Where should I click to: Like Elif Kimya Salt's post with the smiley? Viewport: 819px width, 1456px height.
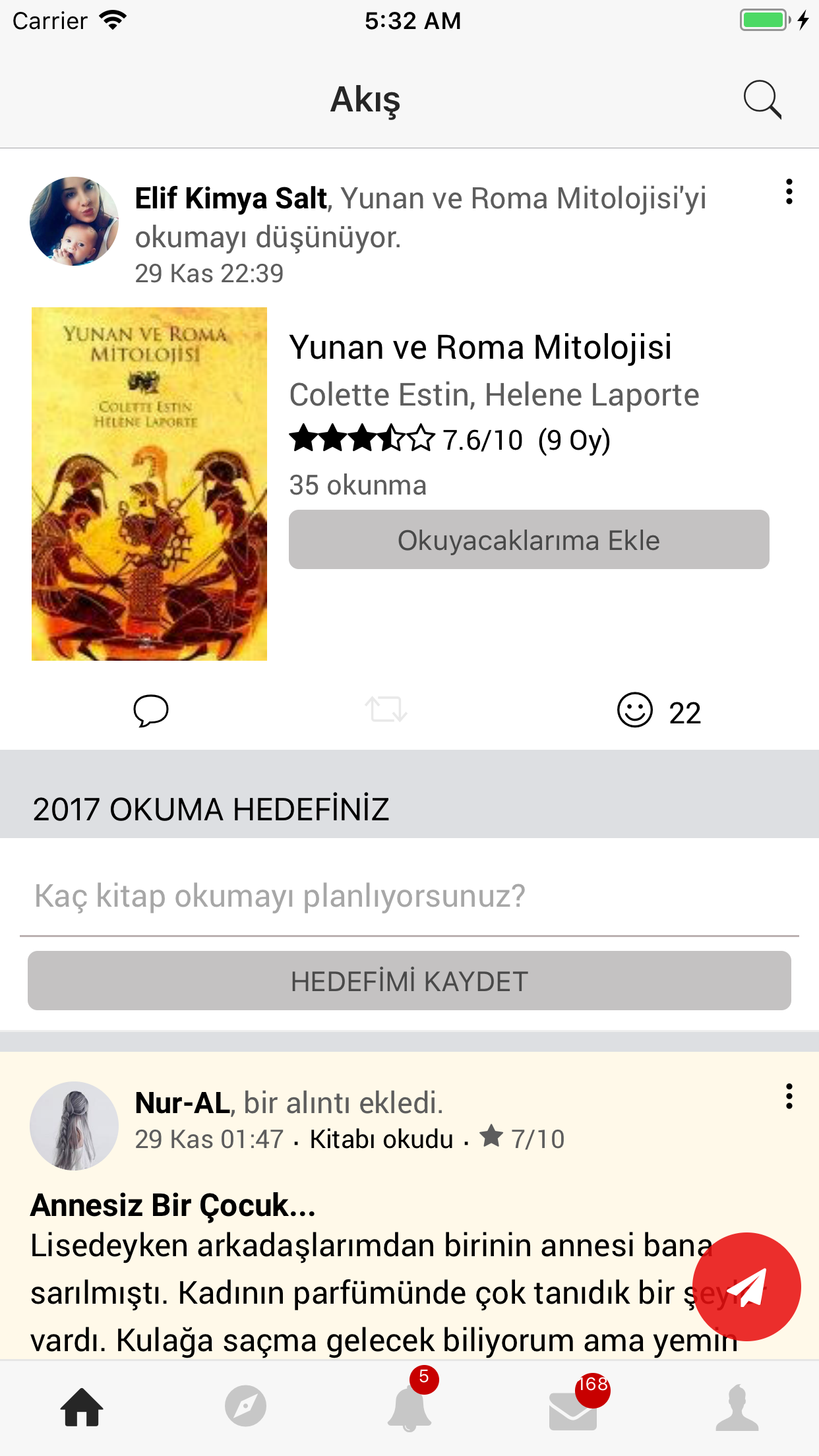pos(635,710)
